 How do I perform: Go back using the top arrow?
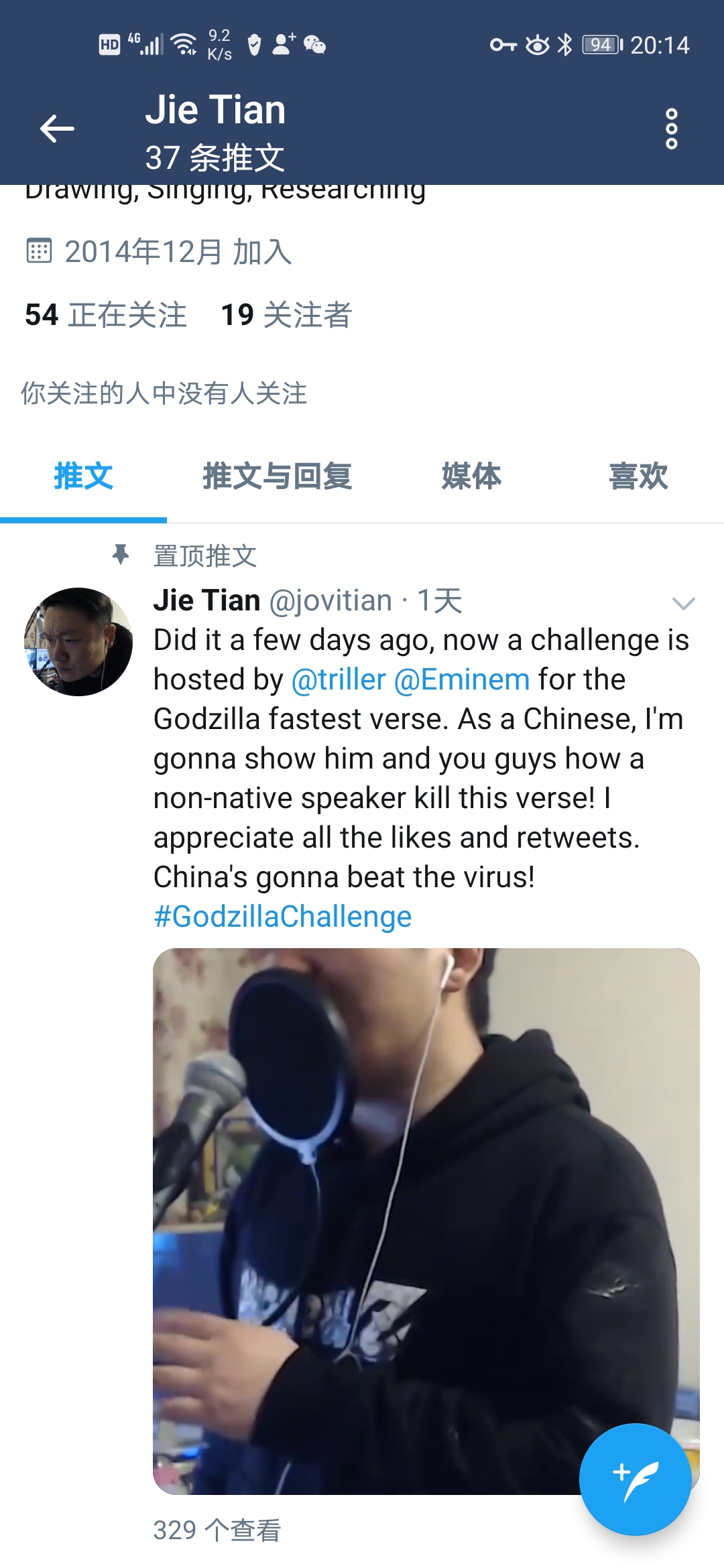[x=57, y=129]
